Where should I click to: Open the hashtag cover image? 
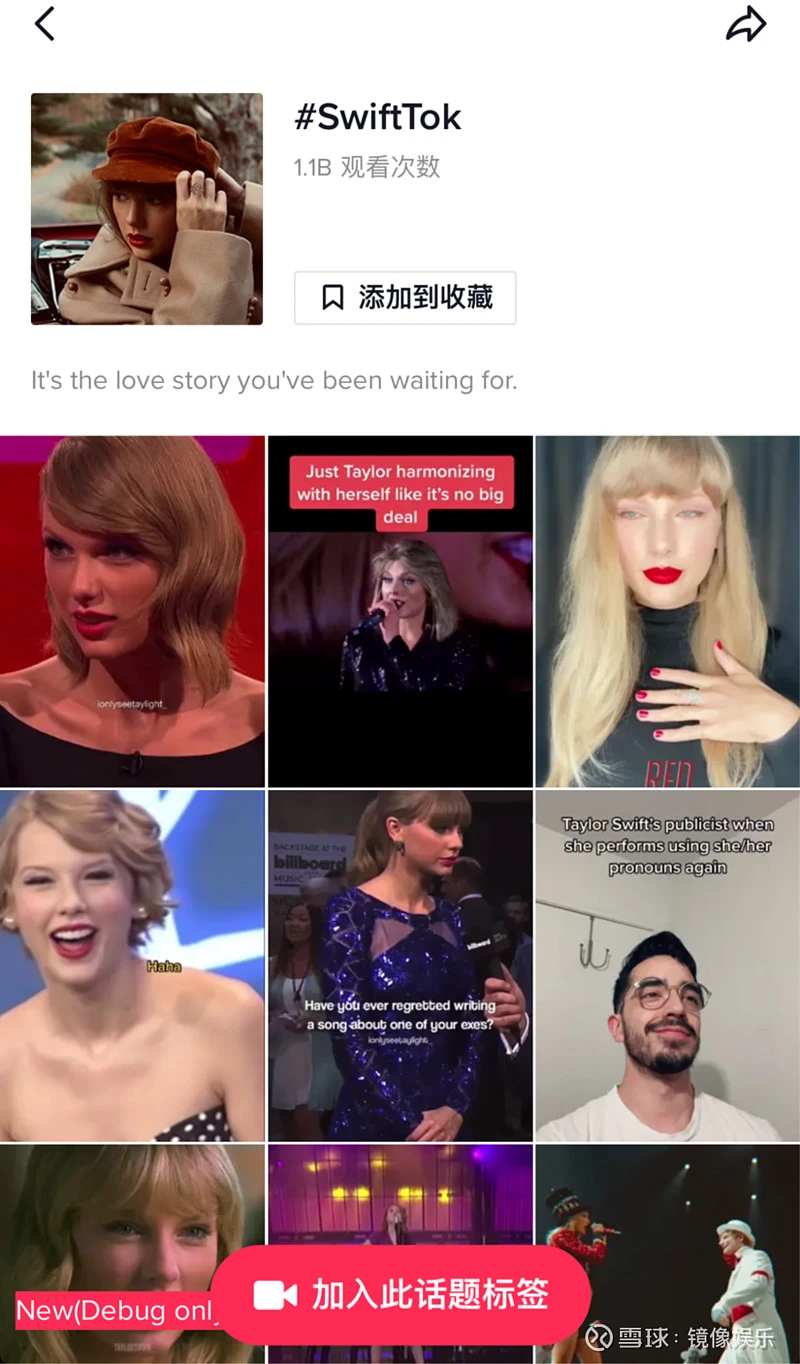coord(147,209)
